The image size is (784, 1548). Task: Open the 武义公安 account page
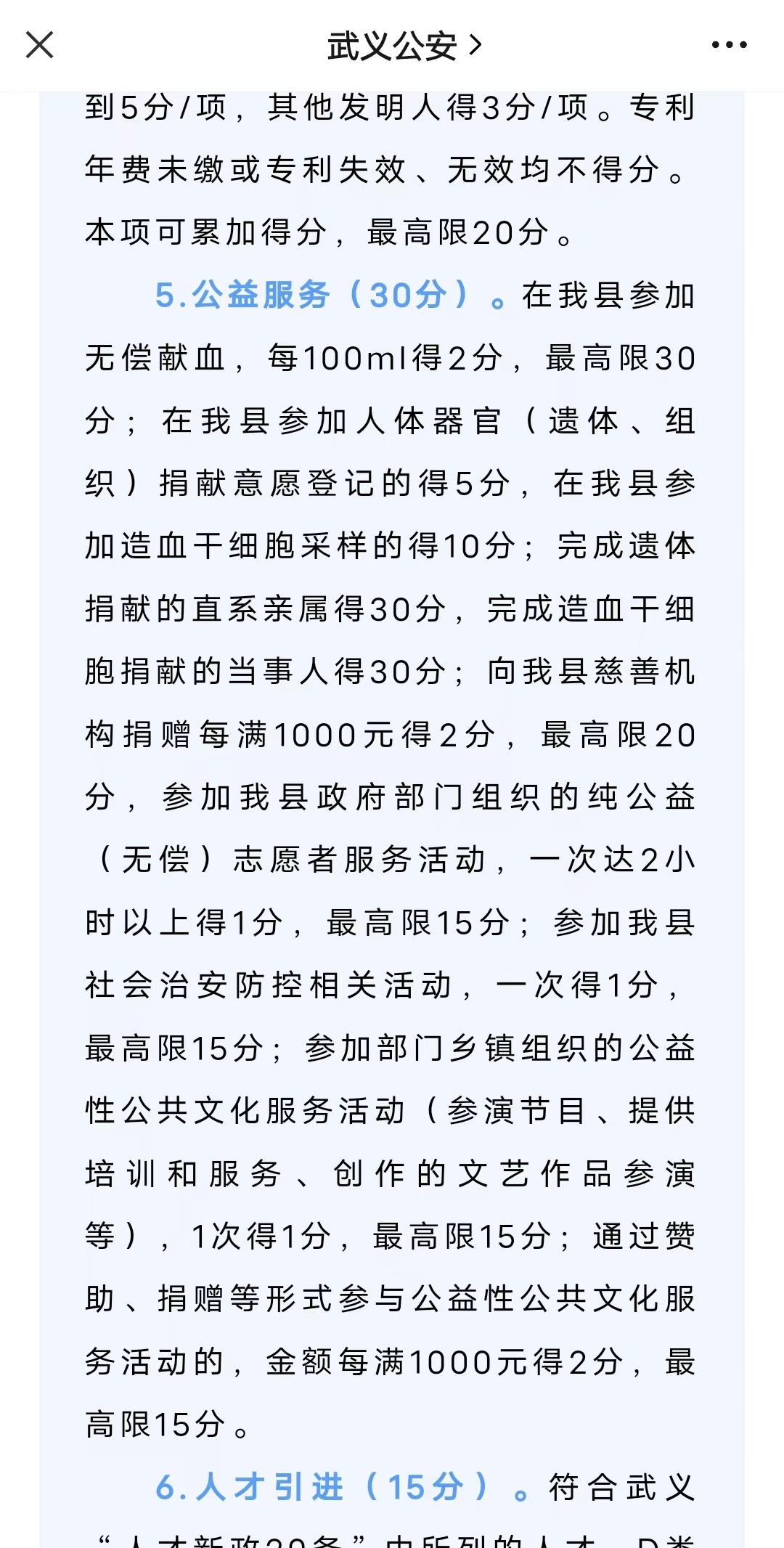point(404,46)
